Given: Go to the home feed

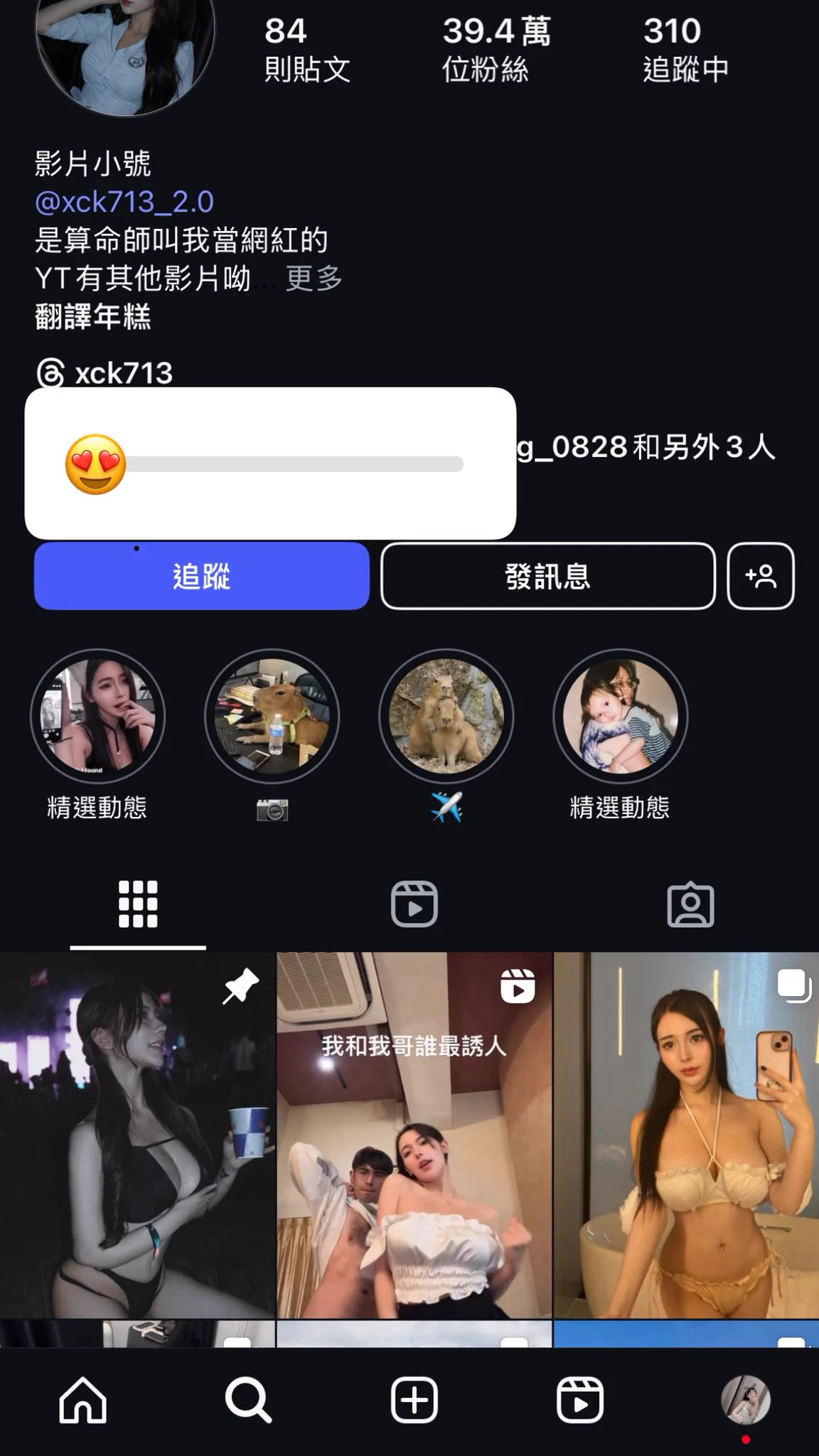Looking at the screenshot, I should (82, 1400).
